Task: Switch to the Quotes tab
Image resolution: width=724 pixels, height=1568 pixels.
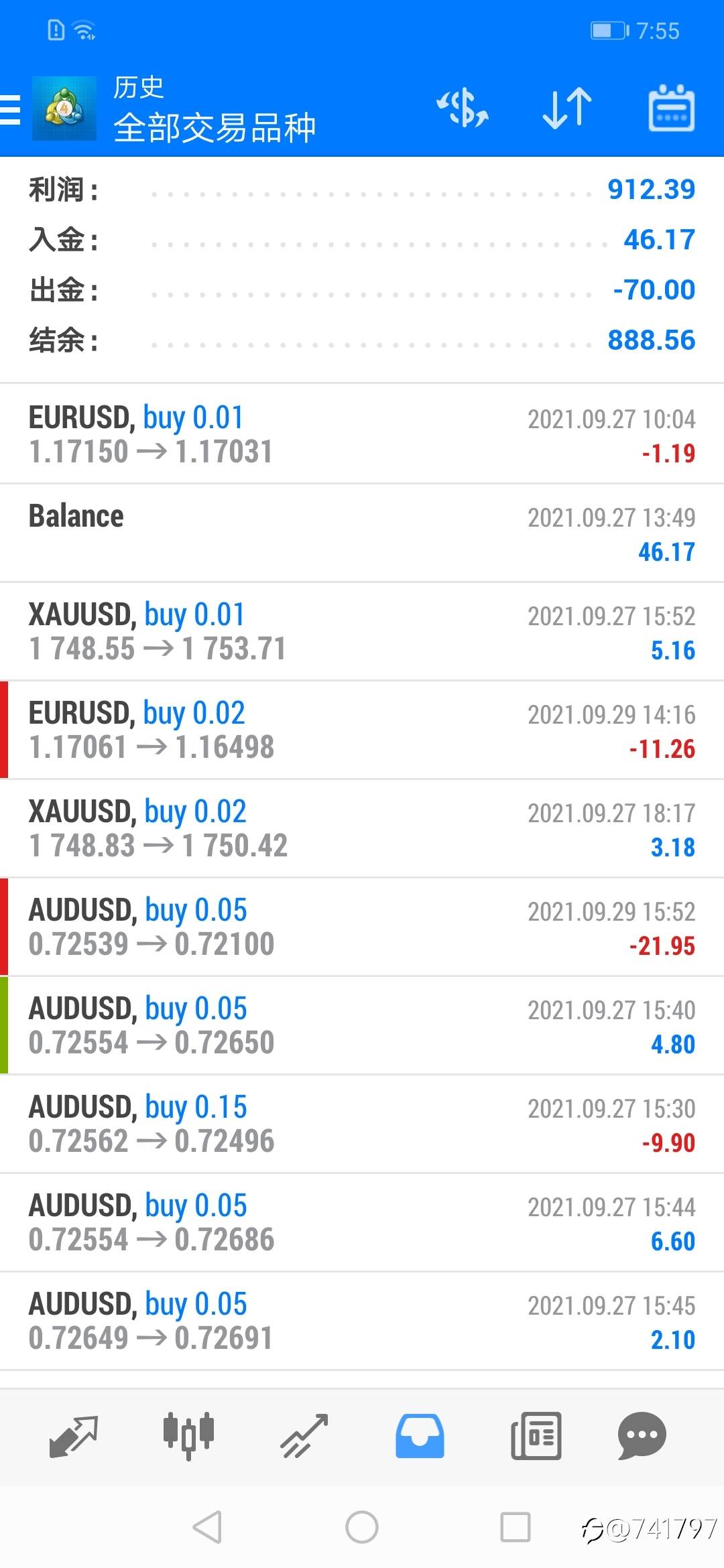Action: pos(74,1436)
